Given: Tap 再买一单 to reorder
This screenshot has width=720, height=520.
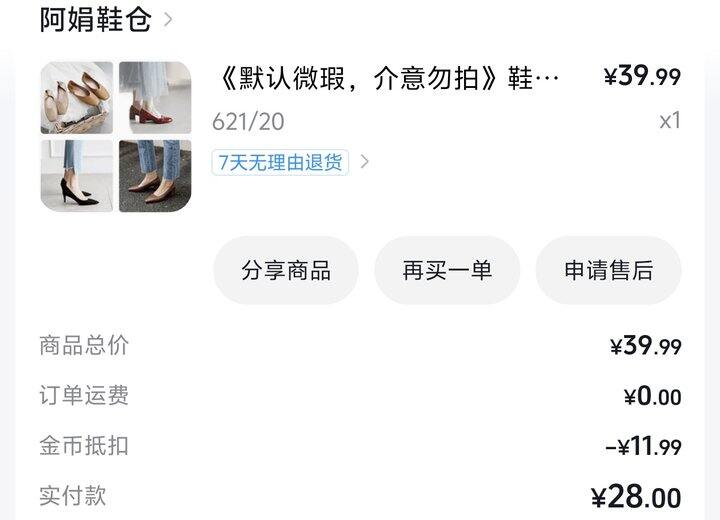Looking at the screenshot, I should pyautogui.click(x=447, y=270).
